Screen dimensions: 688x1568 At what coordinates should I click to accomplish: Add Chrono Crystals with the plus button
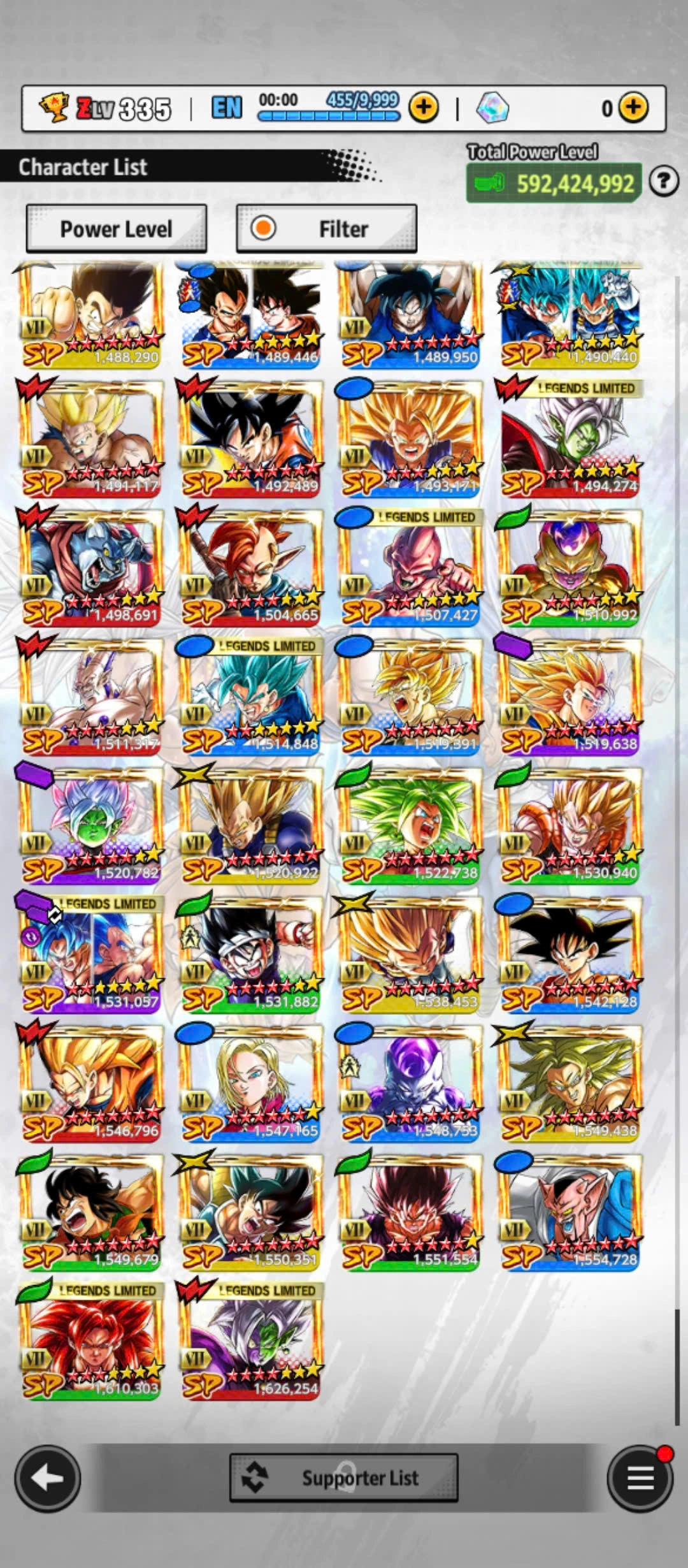click(x=633, y=108)
